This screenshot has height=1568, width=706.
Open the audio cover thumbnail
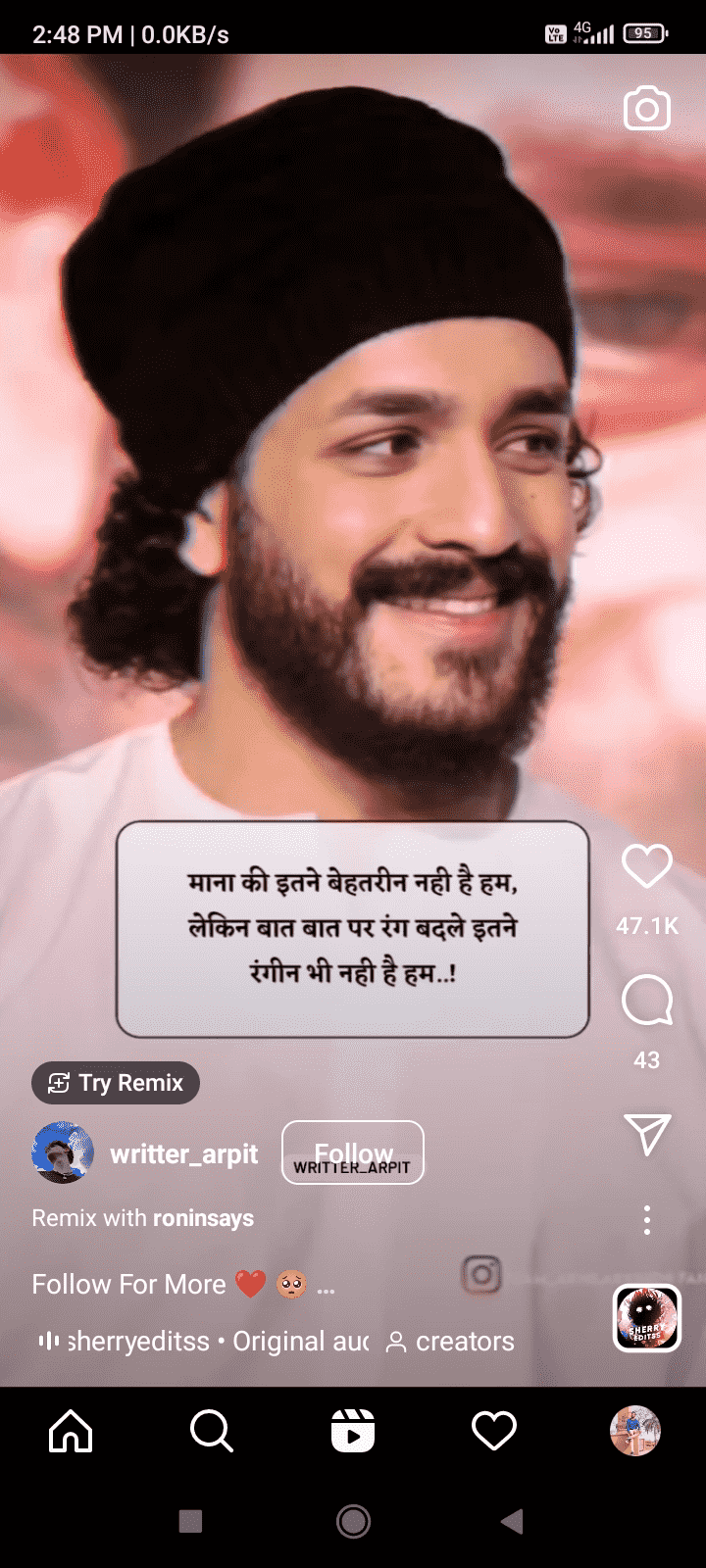click(647, 1318)
